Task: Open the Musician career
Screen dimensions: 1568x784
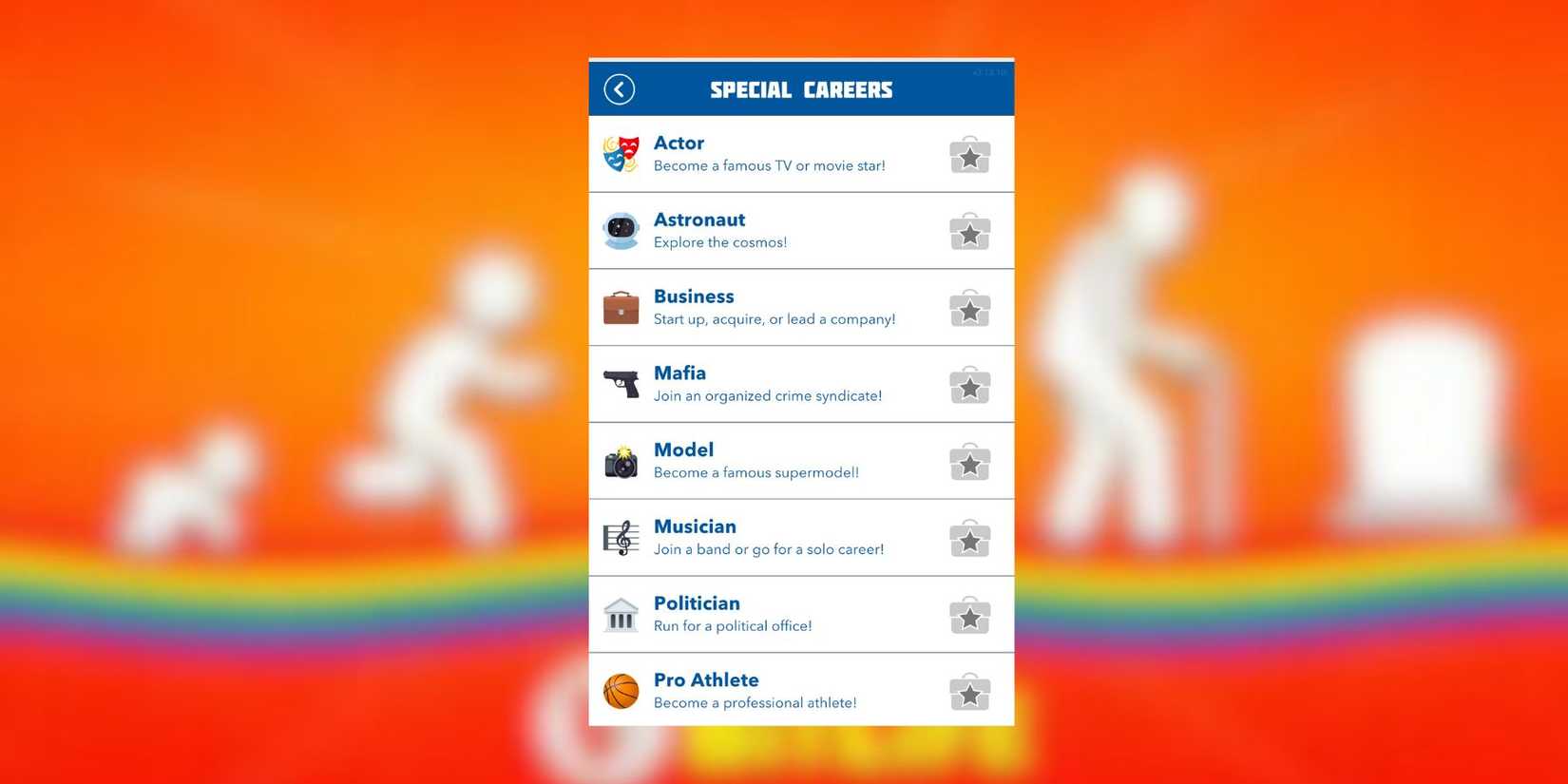Action: (x=769, y=538)
